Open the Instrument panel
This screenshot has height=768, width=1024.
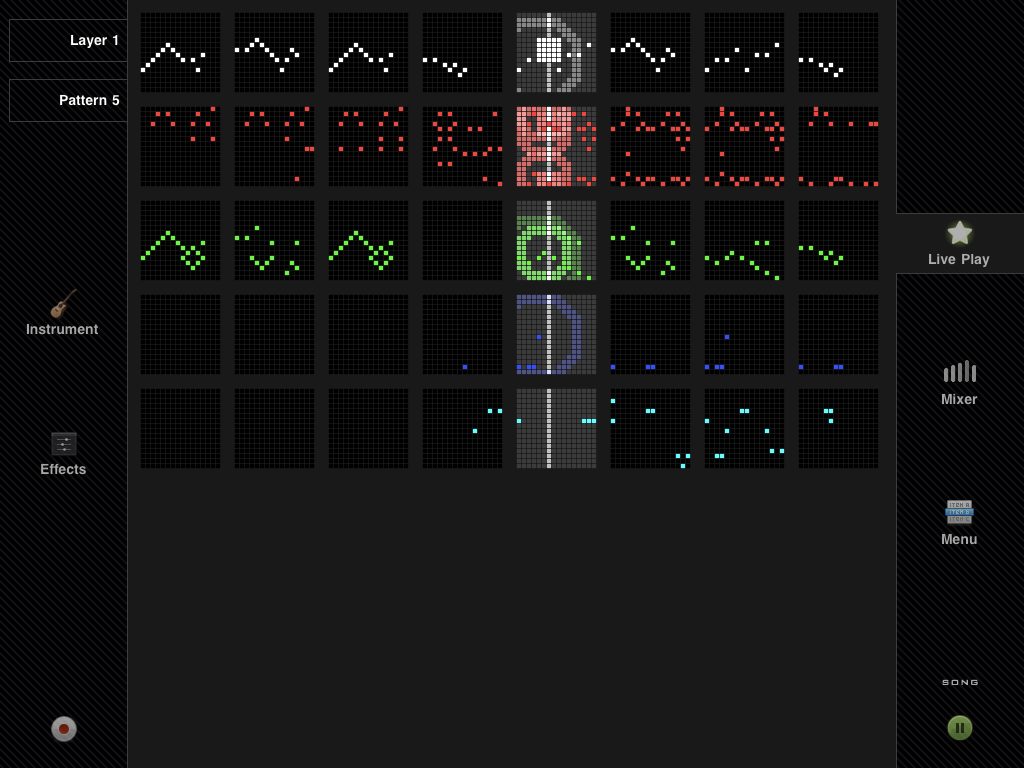[x=62, y=313]
